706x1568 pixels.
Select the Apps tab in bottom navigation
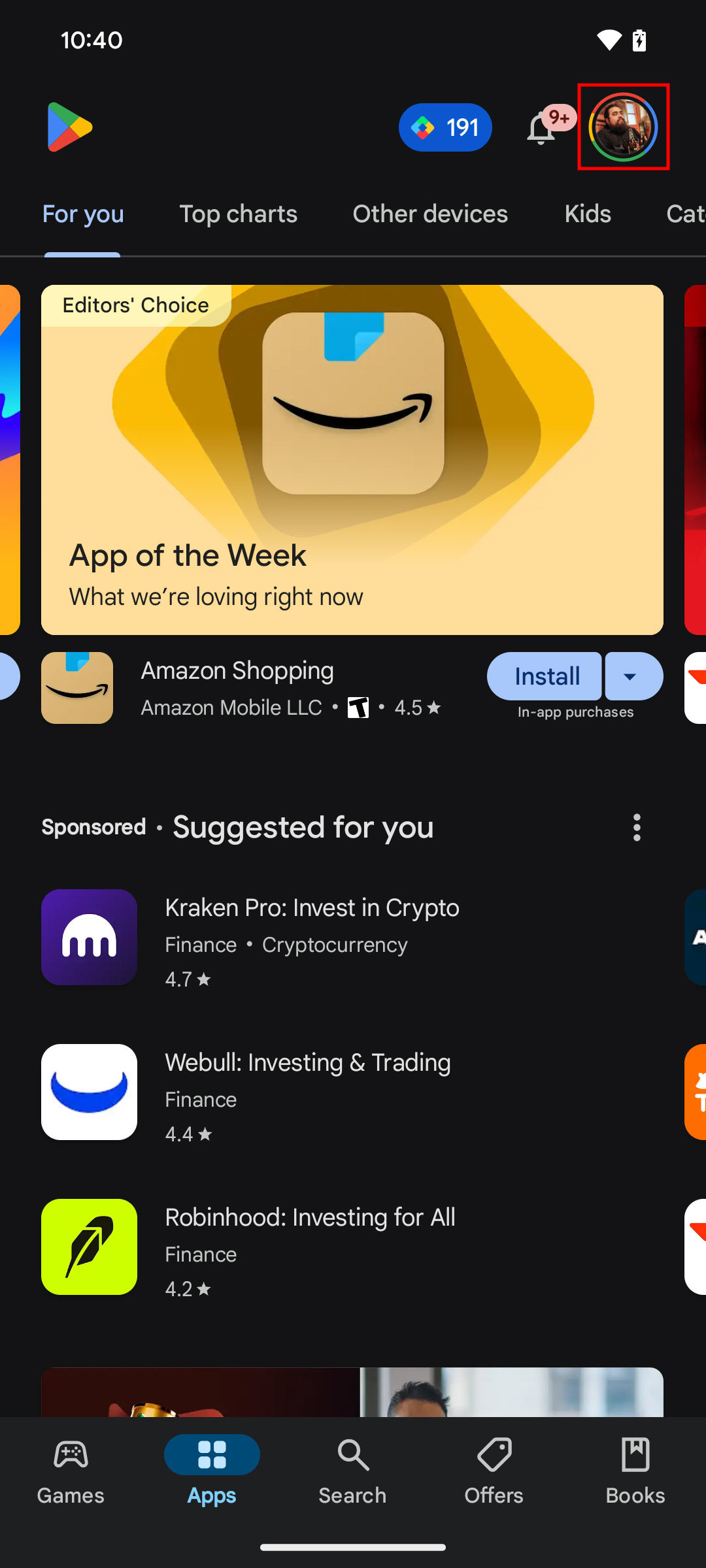click(212, 1470)
